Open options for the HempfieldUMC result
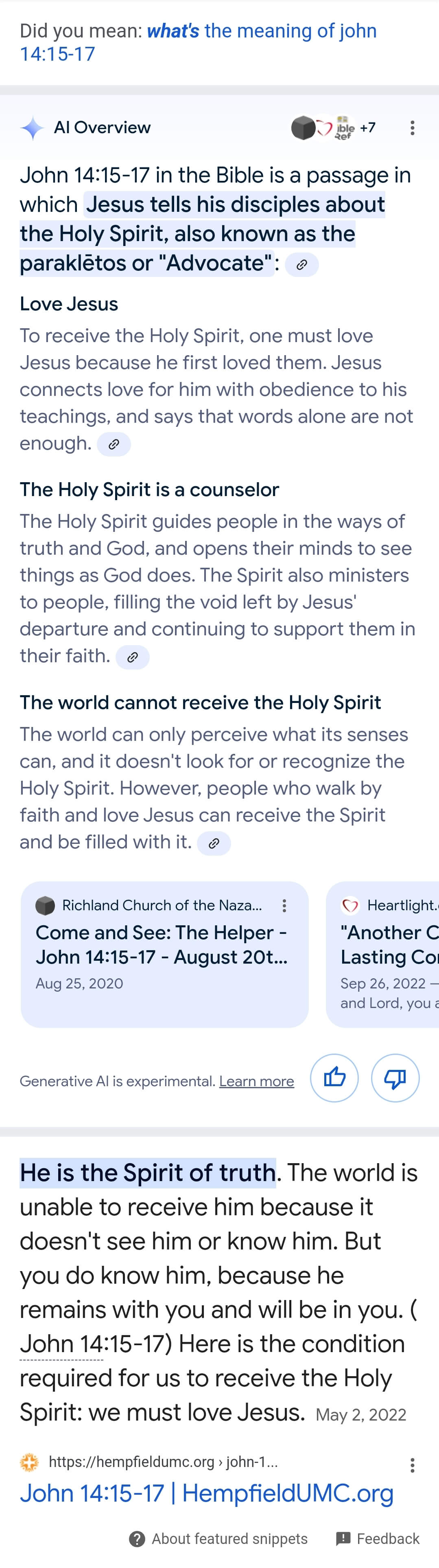 [412, 1465]
